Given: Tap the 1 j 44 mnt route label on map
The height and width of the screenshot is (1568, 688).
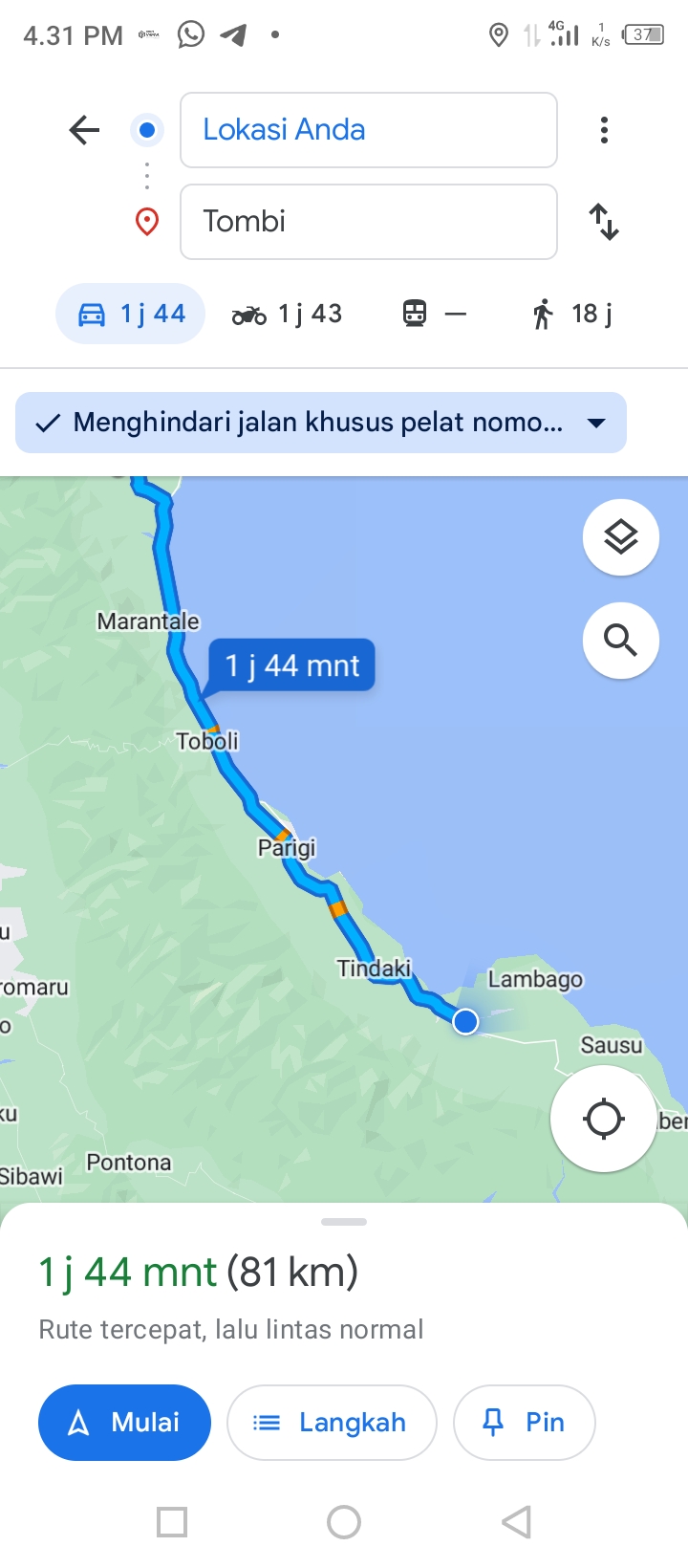Looking at the screenshot, I should (292, 665).
